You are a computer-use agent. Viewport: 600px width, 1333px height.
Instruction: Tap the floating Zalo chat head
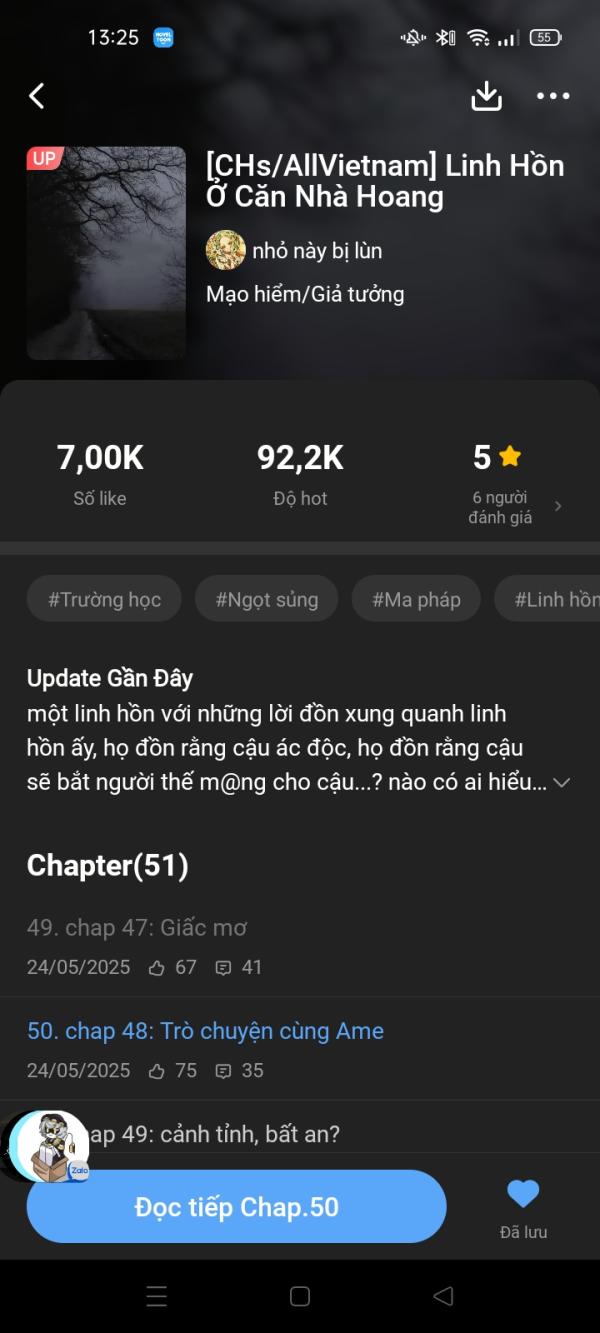pyautogui.click(x=48, y=1144)
